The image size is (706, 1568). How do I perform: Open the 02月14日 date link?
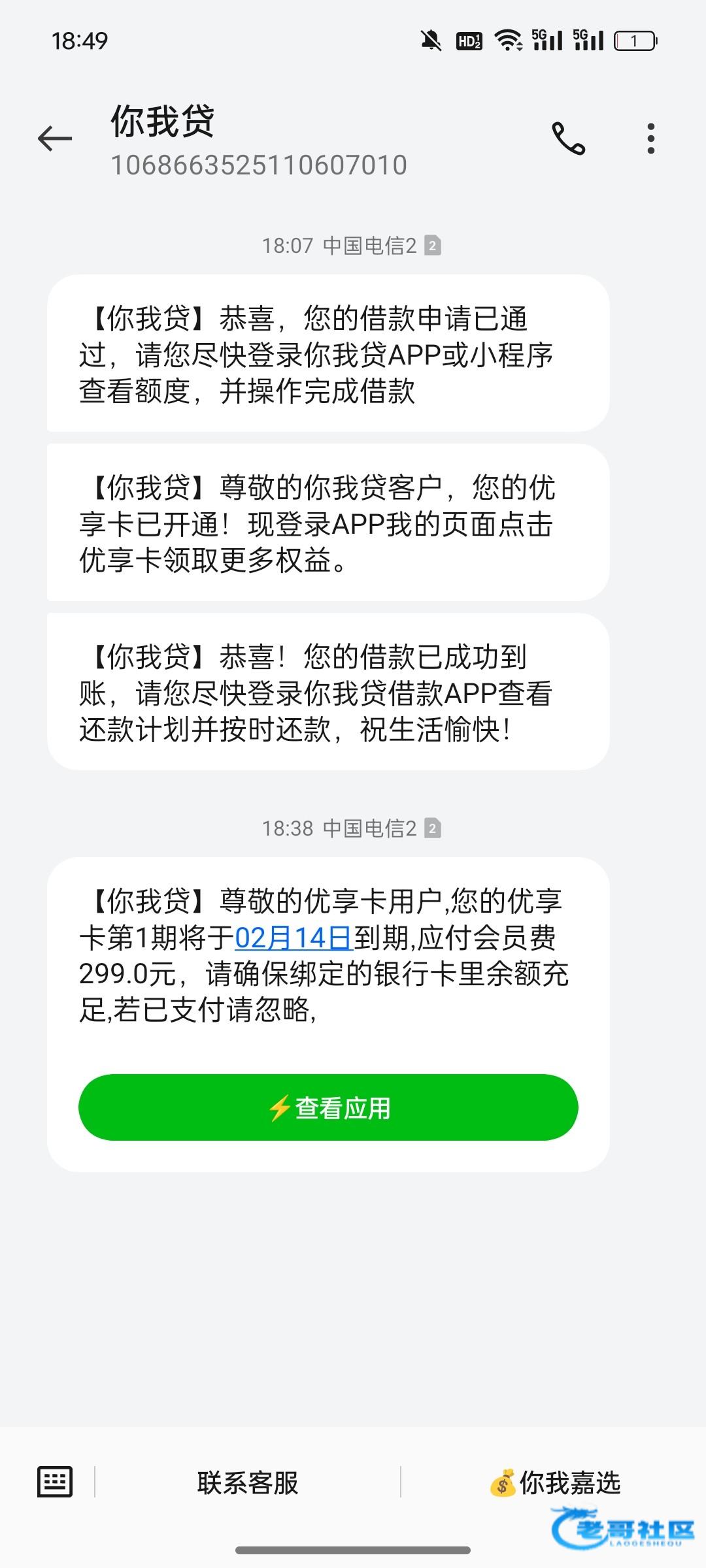pyautogui.click(x=294, y=938)
